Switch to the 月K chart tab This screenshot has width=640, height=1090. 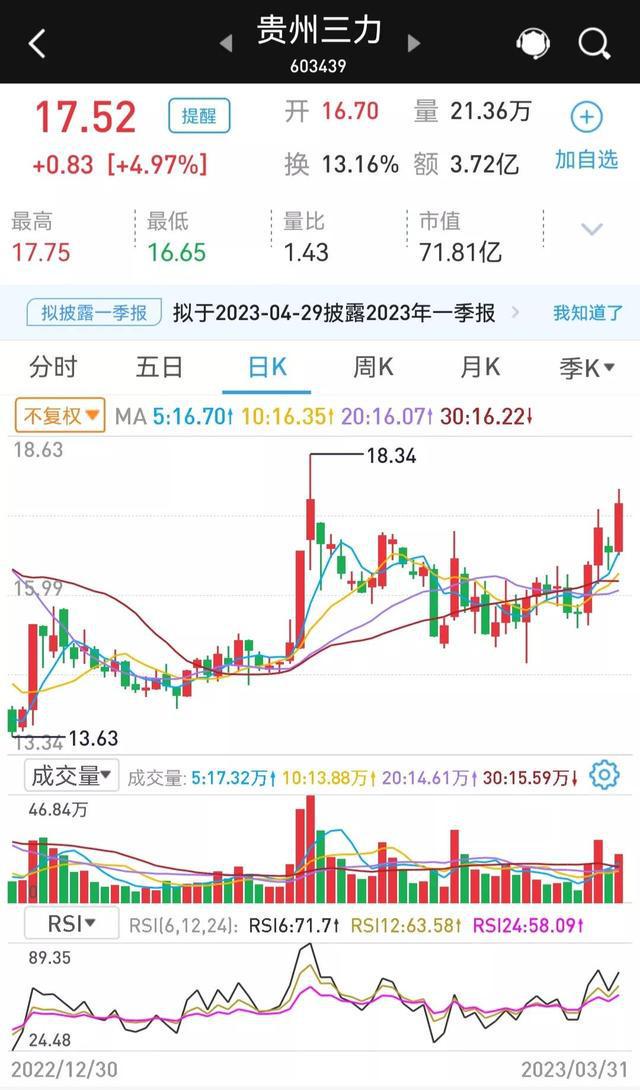[x=479, y=368]
